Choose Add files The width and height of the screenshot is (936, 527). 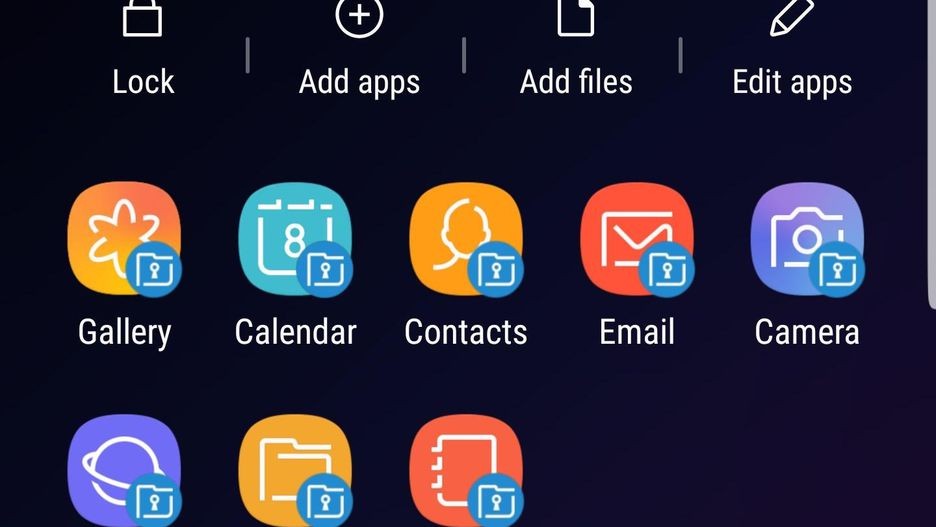576,50
